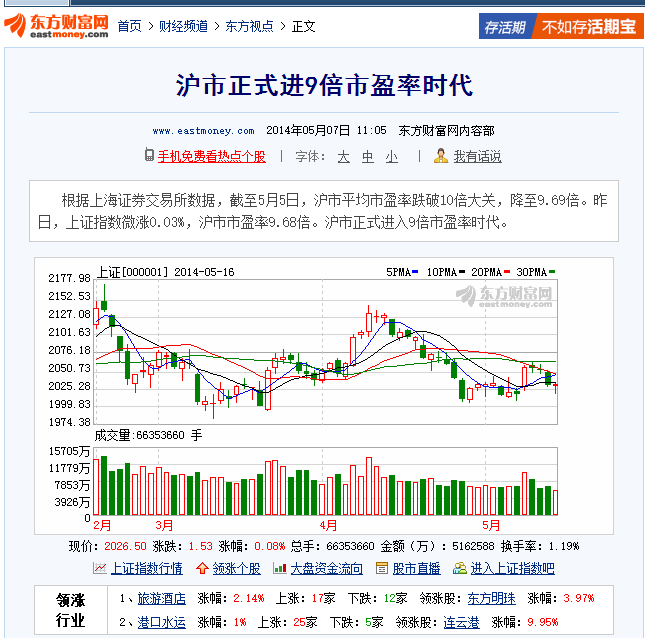Viewport: 645px width, 638px height.
Task: Enter 上证指数吧 forum
Action: pos(512,568)
